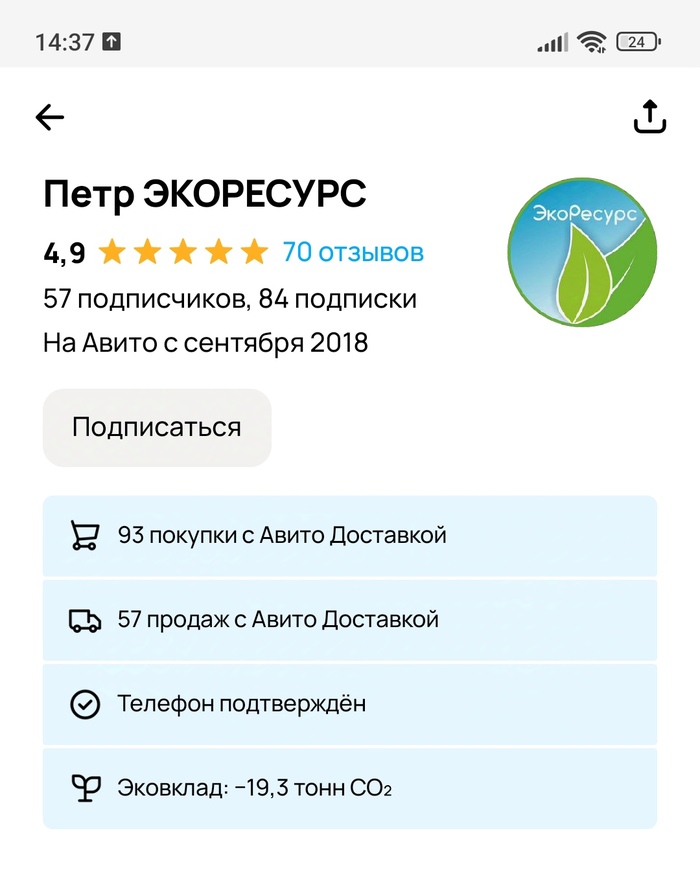Open the 70 отзывов reviews link
This screenshot has width=700, height=883.
pos(353,252)
